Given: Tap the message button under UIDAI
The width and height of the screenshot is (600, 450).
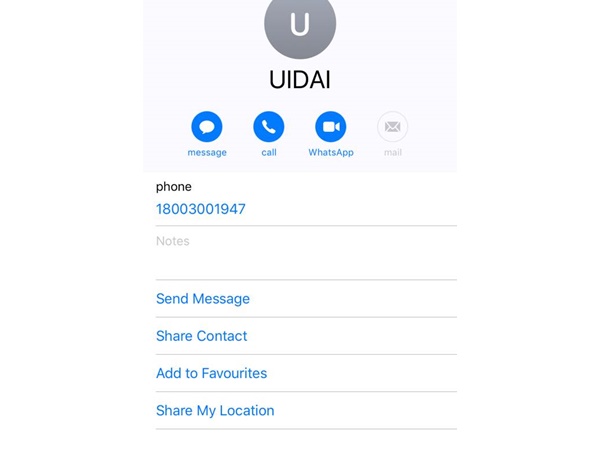Looking at the screenshot, I should coord(207,127).
